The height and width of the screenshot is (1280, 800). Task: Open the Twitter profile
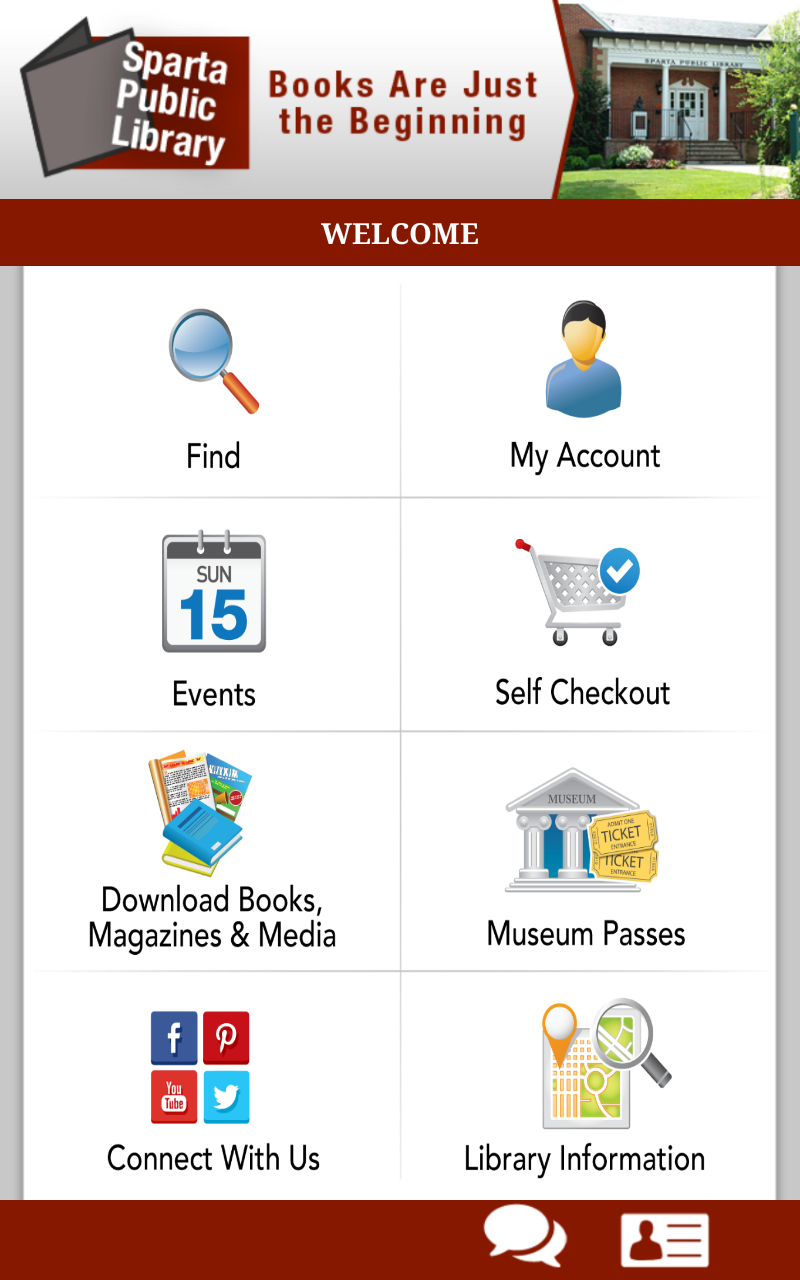pyautogui.click(x=226, y=1097)
